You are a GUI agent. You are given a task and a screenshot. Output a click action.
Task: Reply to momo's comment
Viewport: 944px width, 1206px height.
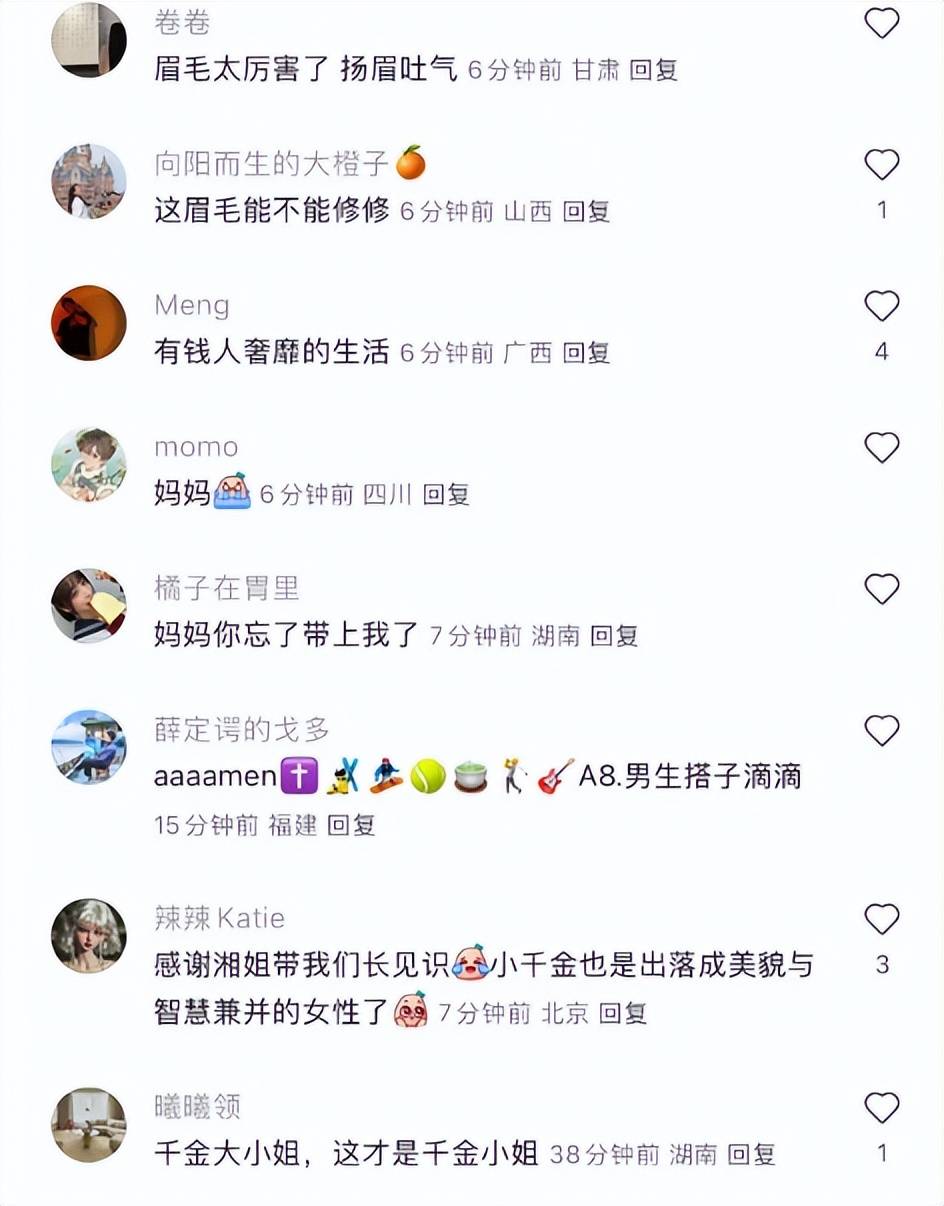[445, 495]
